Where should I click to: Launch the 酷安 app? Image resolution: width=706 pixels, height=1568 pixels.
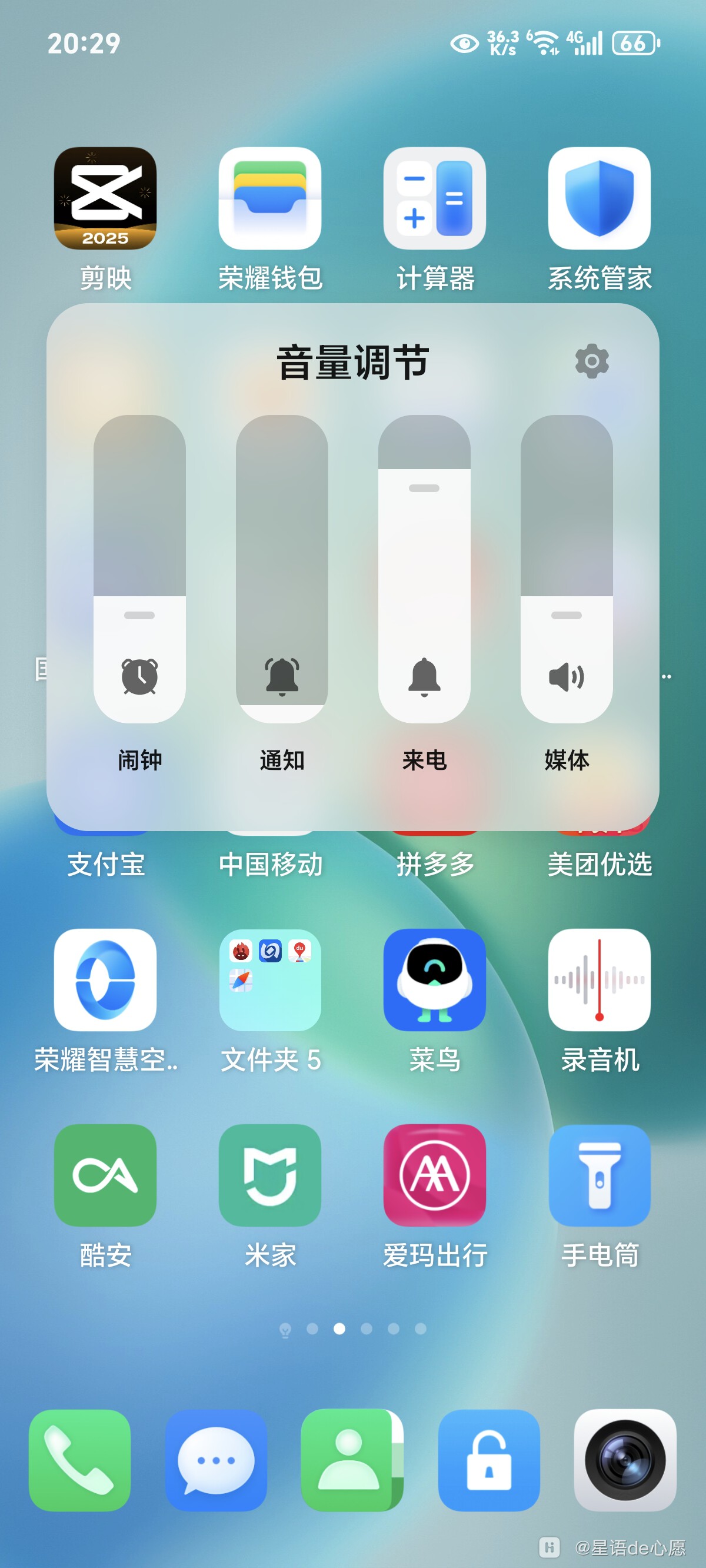(x=105, y=1175)
